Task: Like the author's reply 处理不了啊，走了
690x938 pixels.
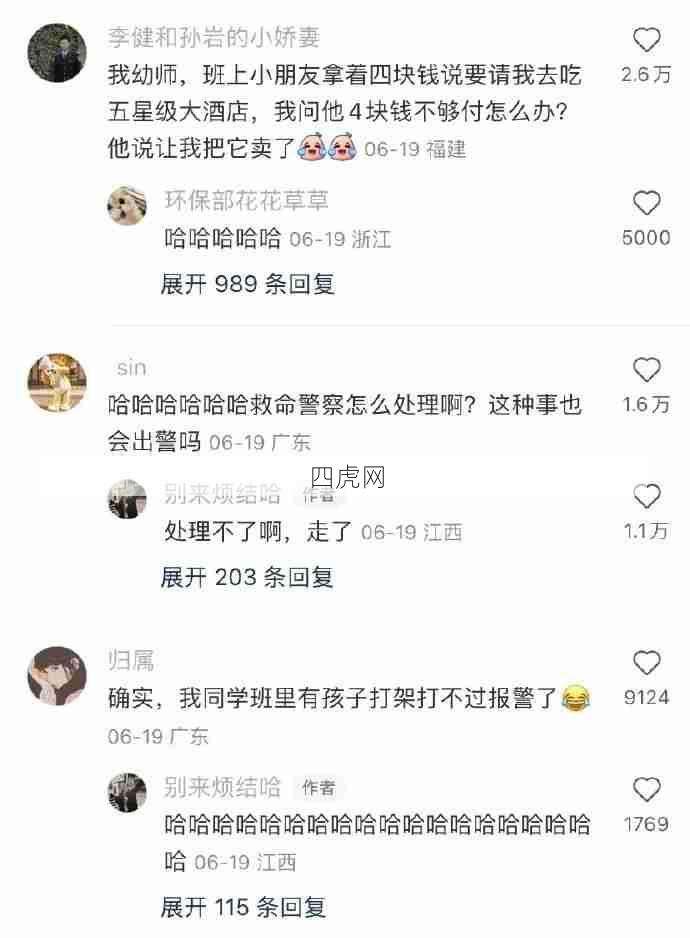Action: tap(647, 497)
